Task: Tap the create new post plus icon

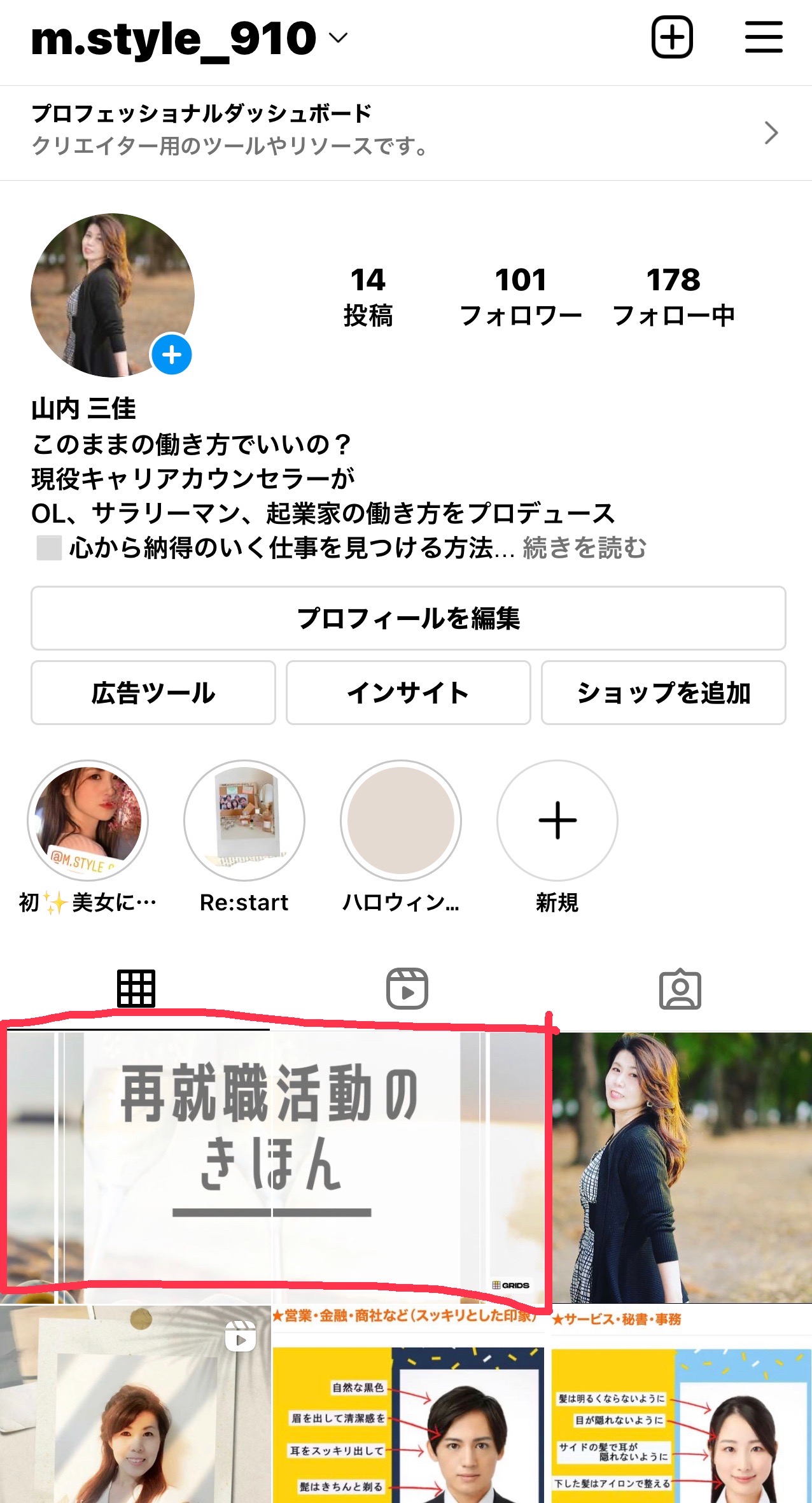Action: click(x=672, y=37)
